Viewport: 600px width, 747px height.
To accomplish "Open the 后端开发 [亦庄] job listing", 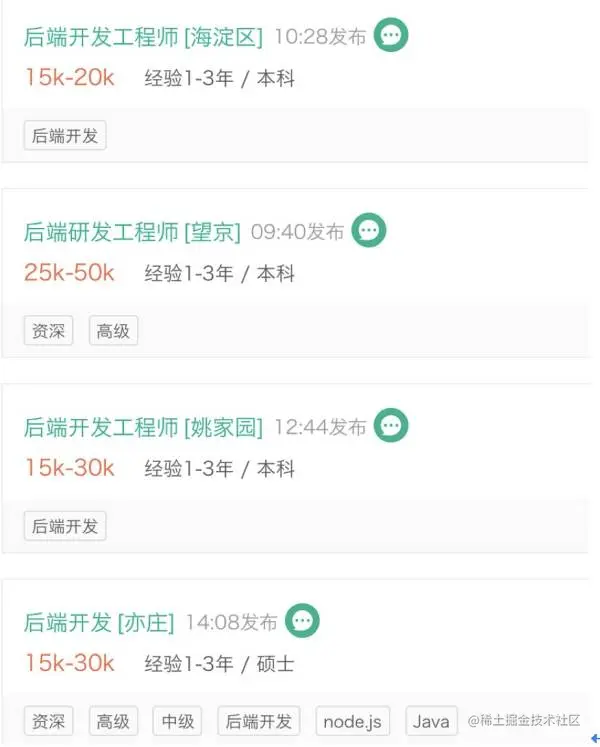I will tap(99, 622).
